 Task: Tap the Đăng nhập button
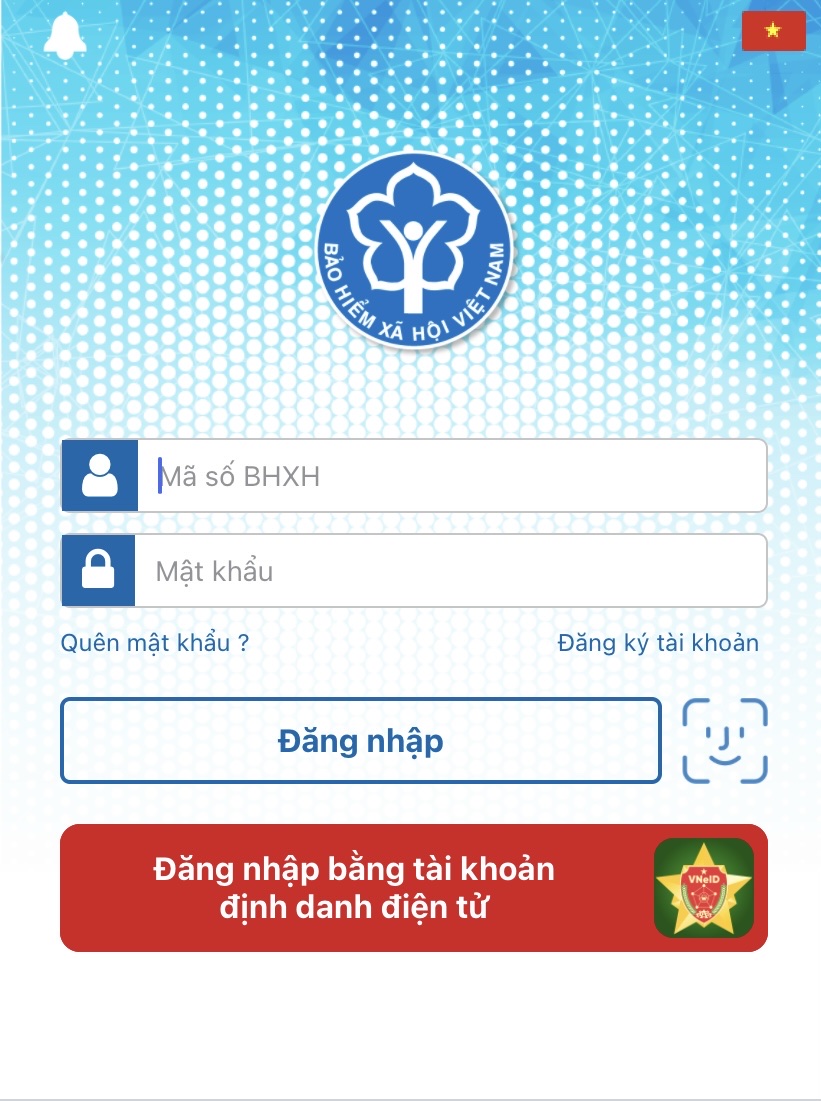click(360, 741)
